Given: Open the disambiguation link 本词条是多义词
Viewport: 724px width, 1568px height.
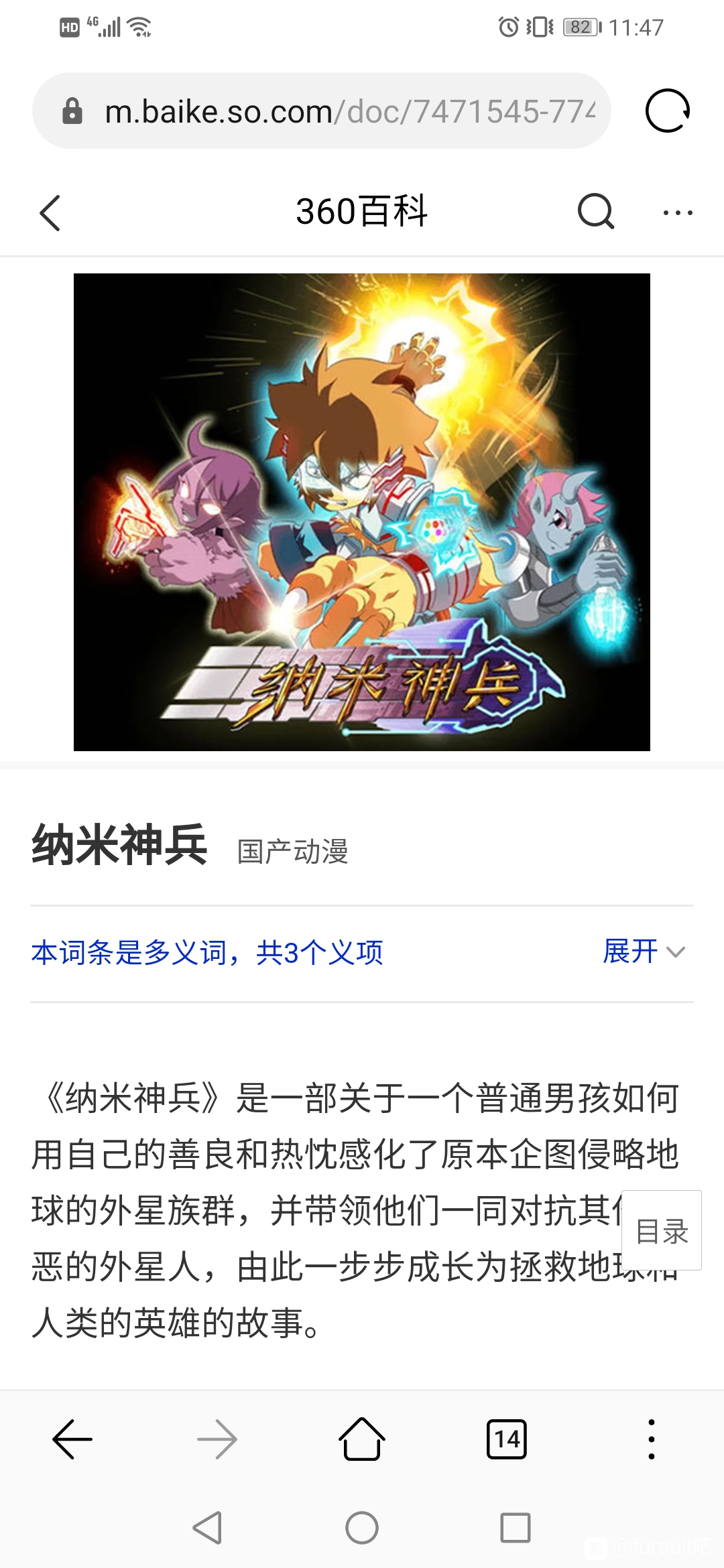Looking at the screenshot, I should pyautogui.click(x=206, y=952).
